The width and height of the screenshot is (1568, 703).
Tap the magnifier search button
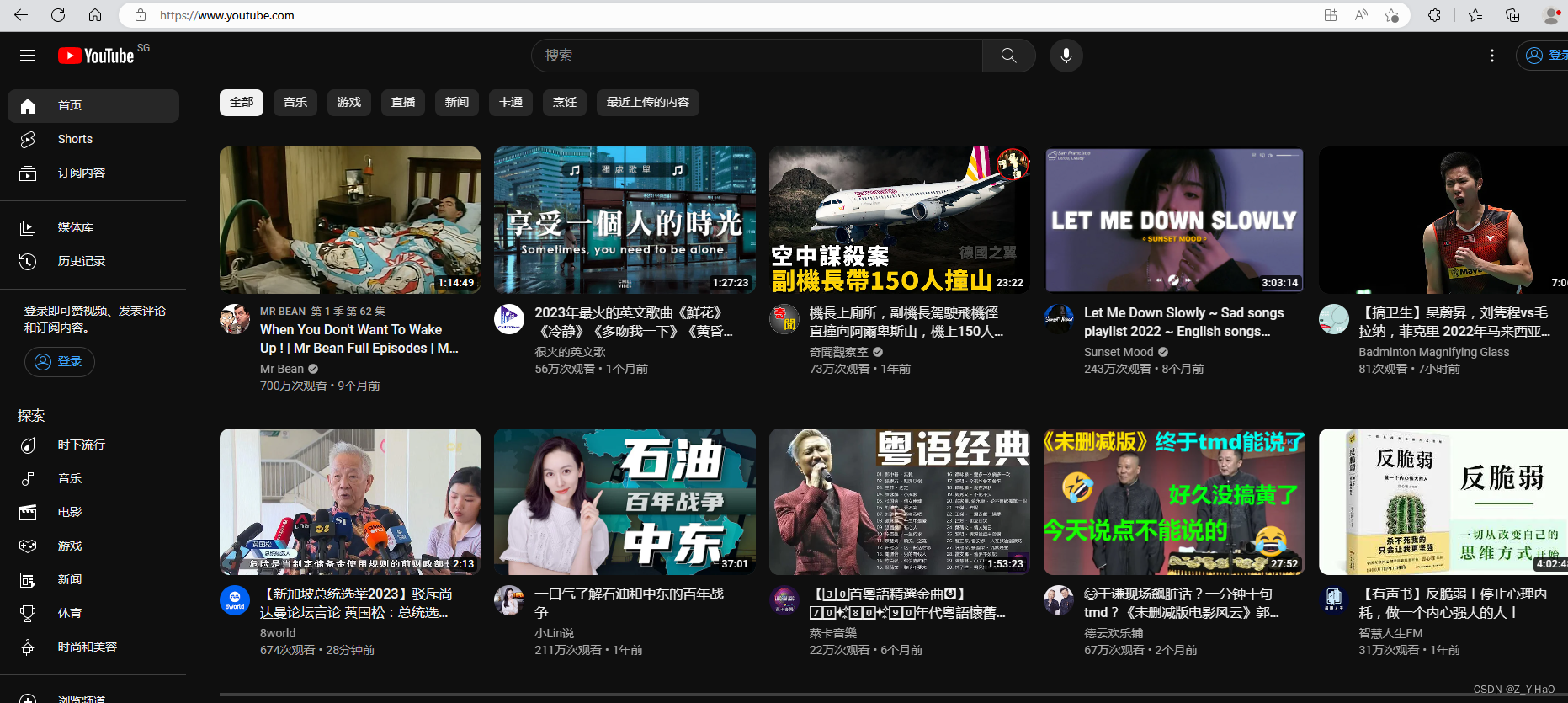1008,56
